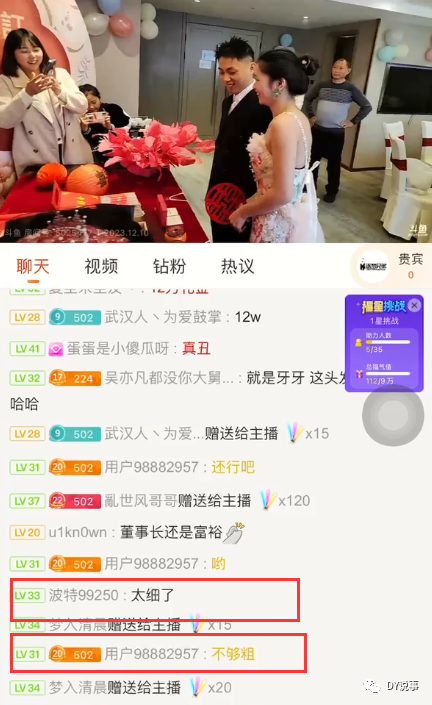Tap the live video player

216,121
